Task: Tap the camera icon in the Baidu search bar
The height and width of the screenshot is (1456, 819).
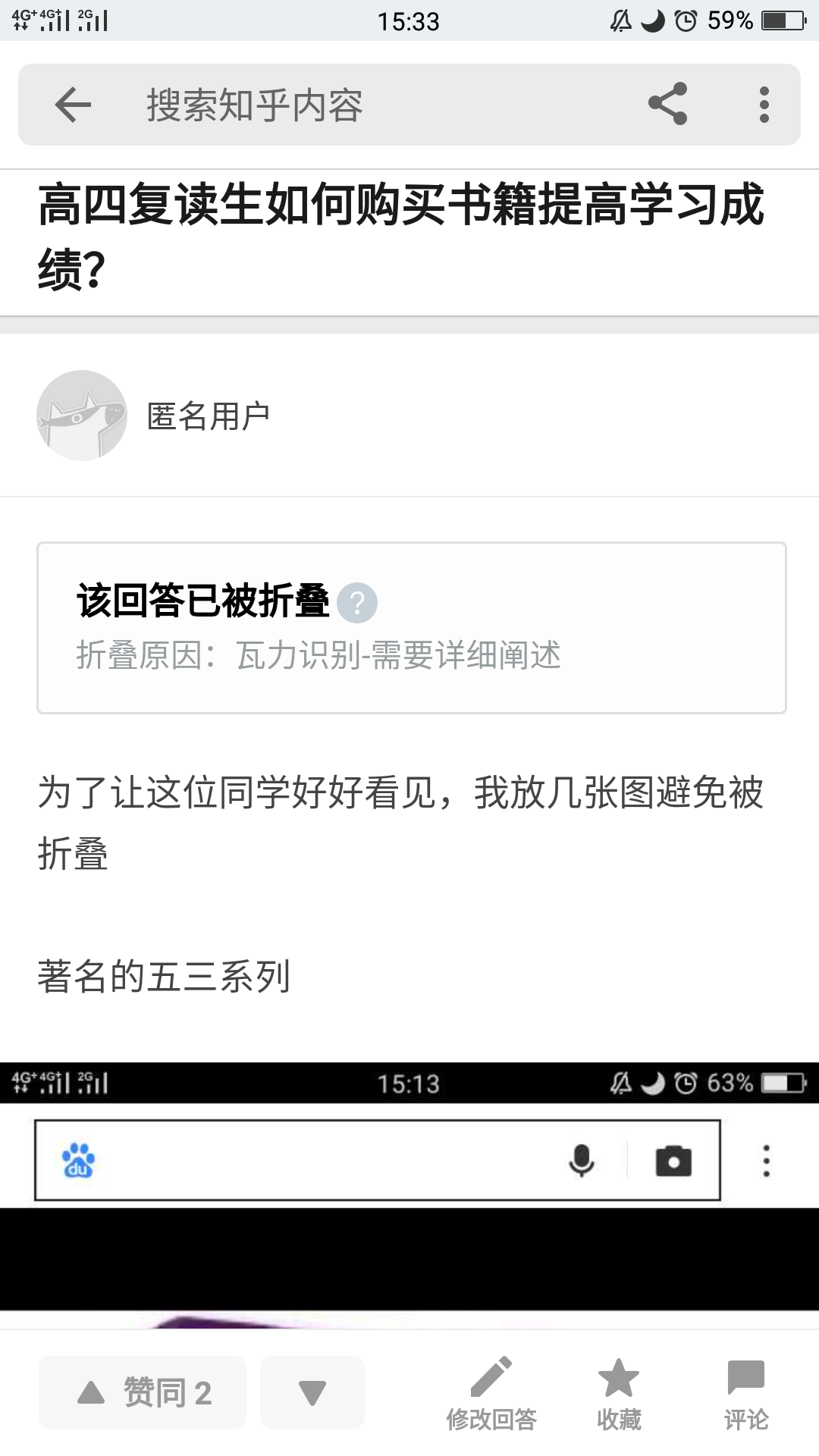Action: click(x=673, y=1160)
